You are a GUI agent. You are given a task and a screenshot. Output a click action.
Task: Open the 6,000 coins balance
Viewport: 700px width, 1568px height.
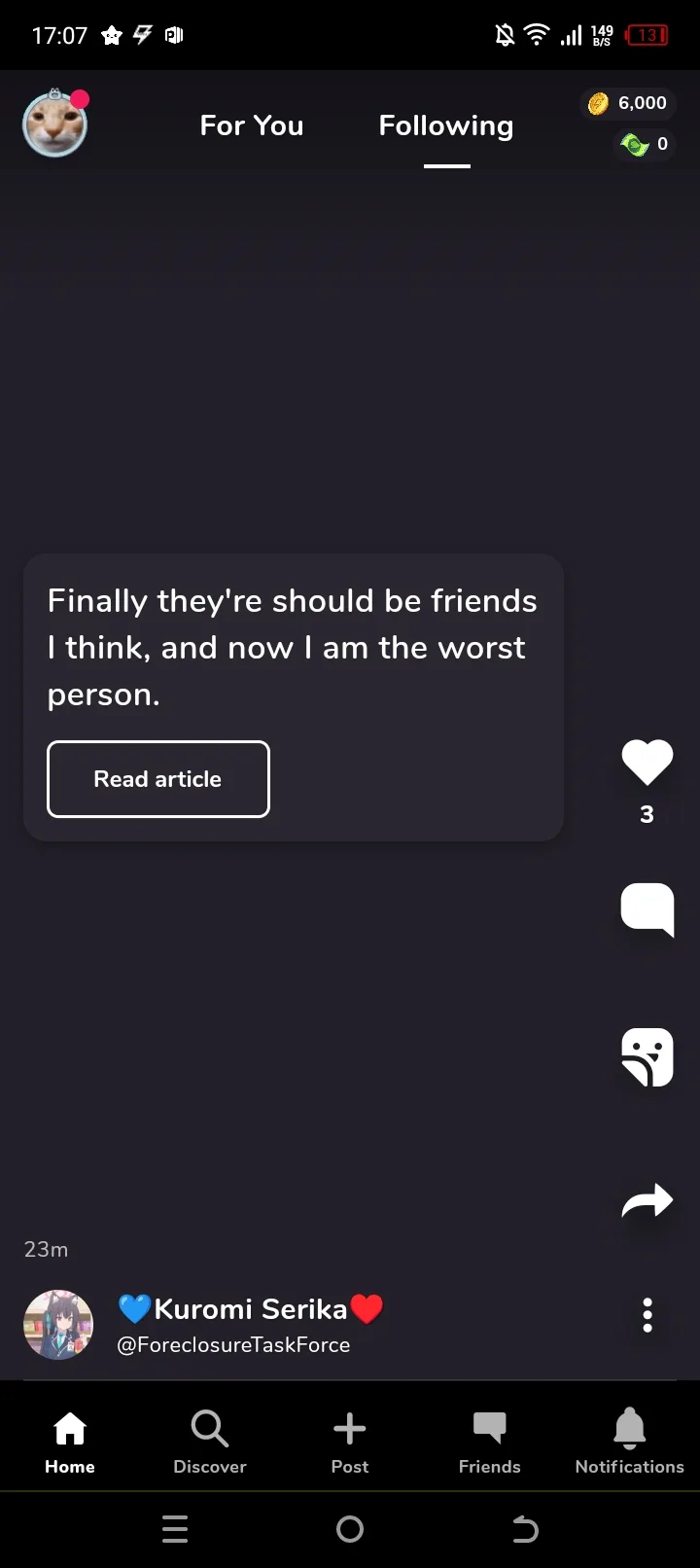pyautogui.click(x=629, y=103)
